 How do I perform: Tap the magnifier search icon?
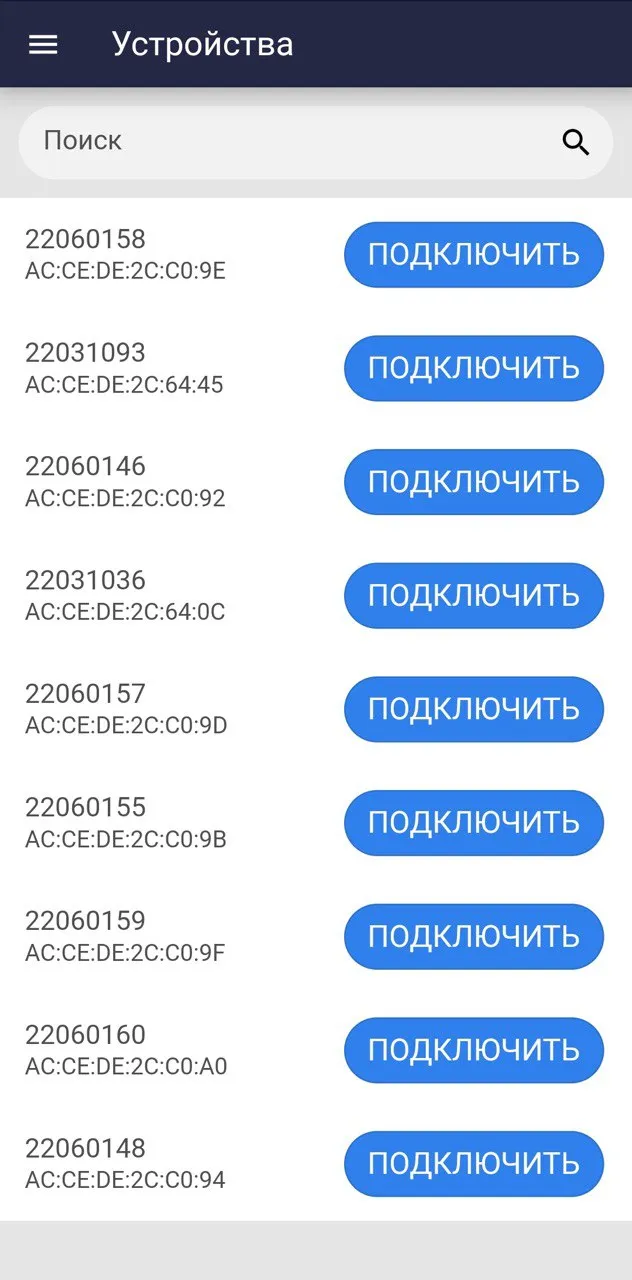[576, 143]
